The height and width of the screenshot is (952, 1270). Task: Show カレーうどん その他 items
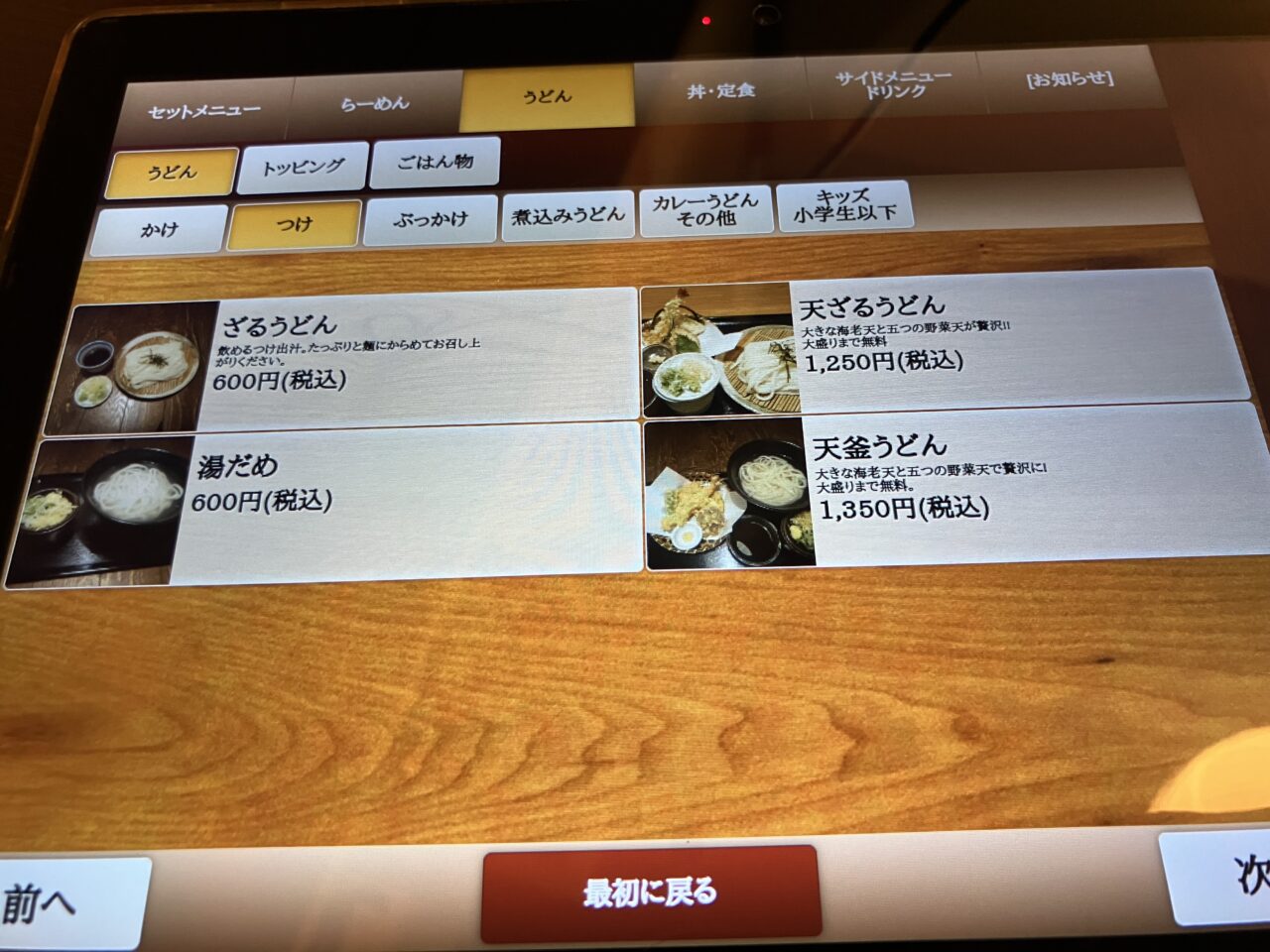[705, 209]
